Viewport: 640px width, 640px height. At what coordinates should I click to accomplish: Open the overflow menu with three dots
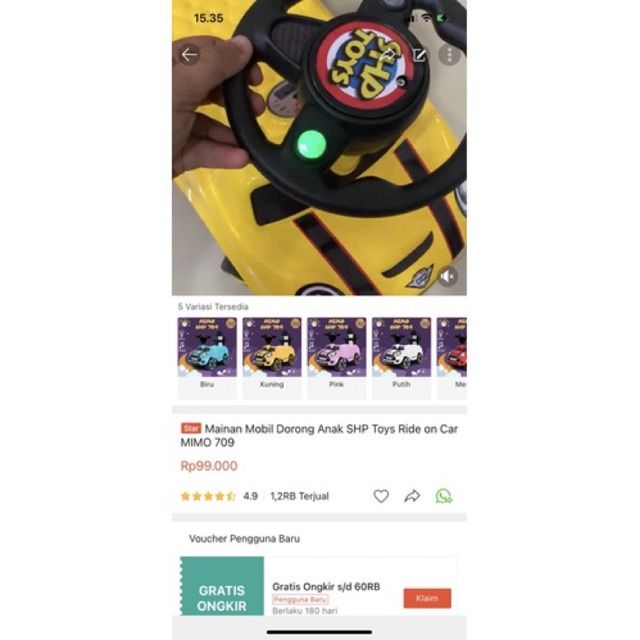tap(449, 54)
